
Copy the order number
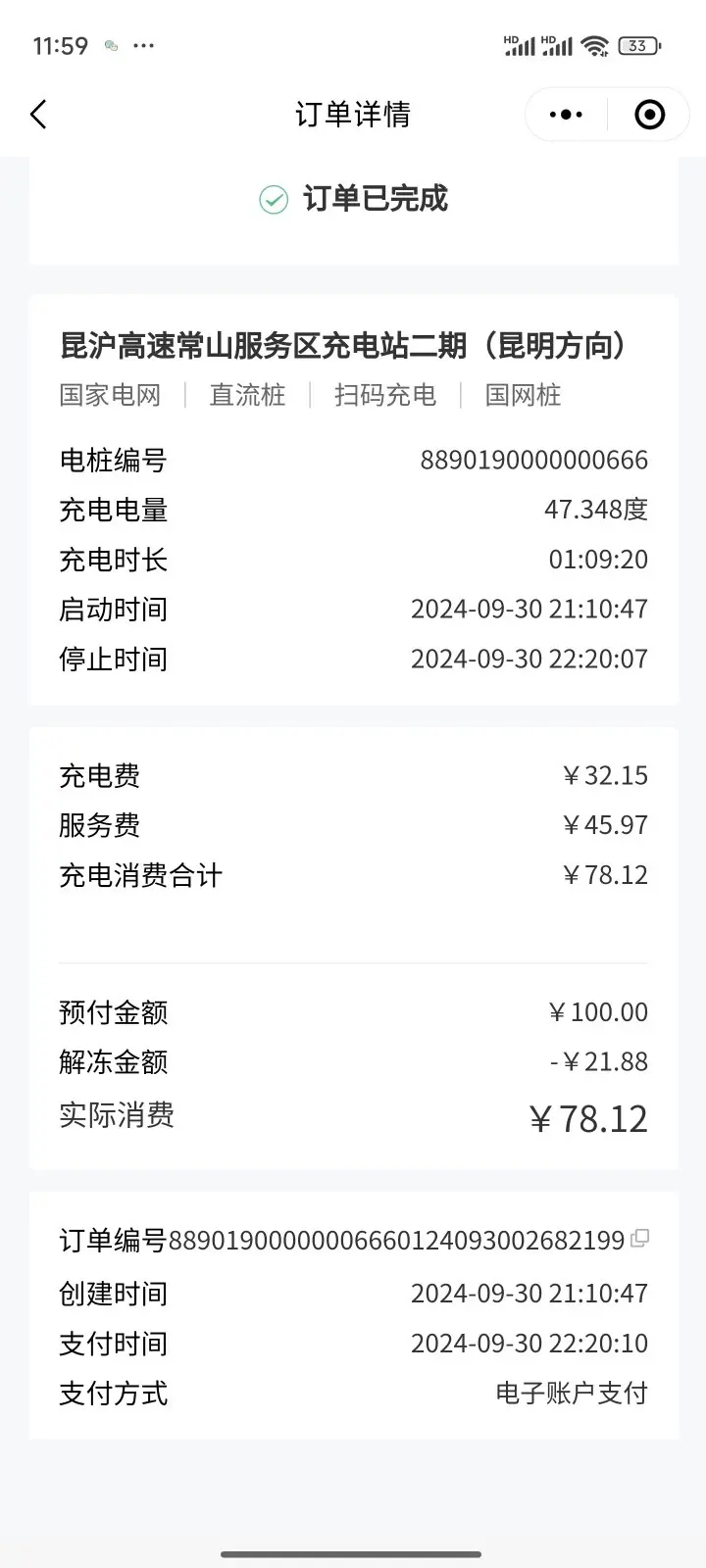pyautogui.click(x=639, y=1239)
